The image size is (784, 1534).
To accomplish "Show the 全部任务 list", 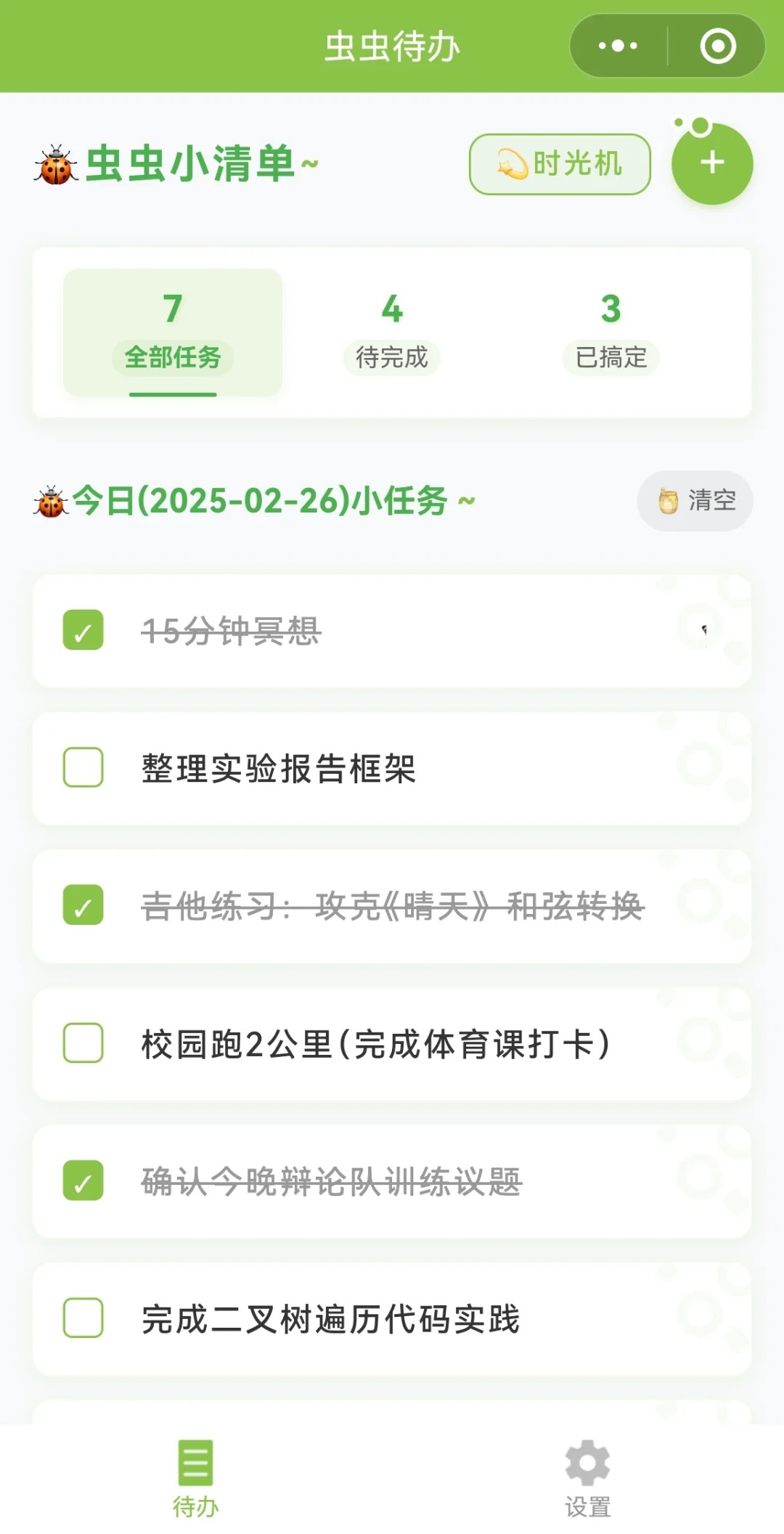I will tap(173, 332).
